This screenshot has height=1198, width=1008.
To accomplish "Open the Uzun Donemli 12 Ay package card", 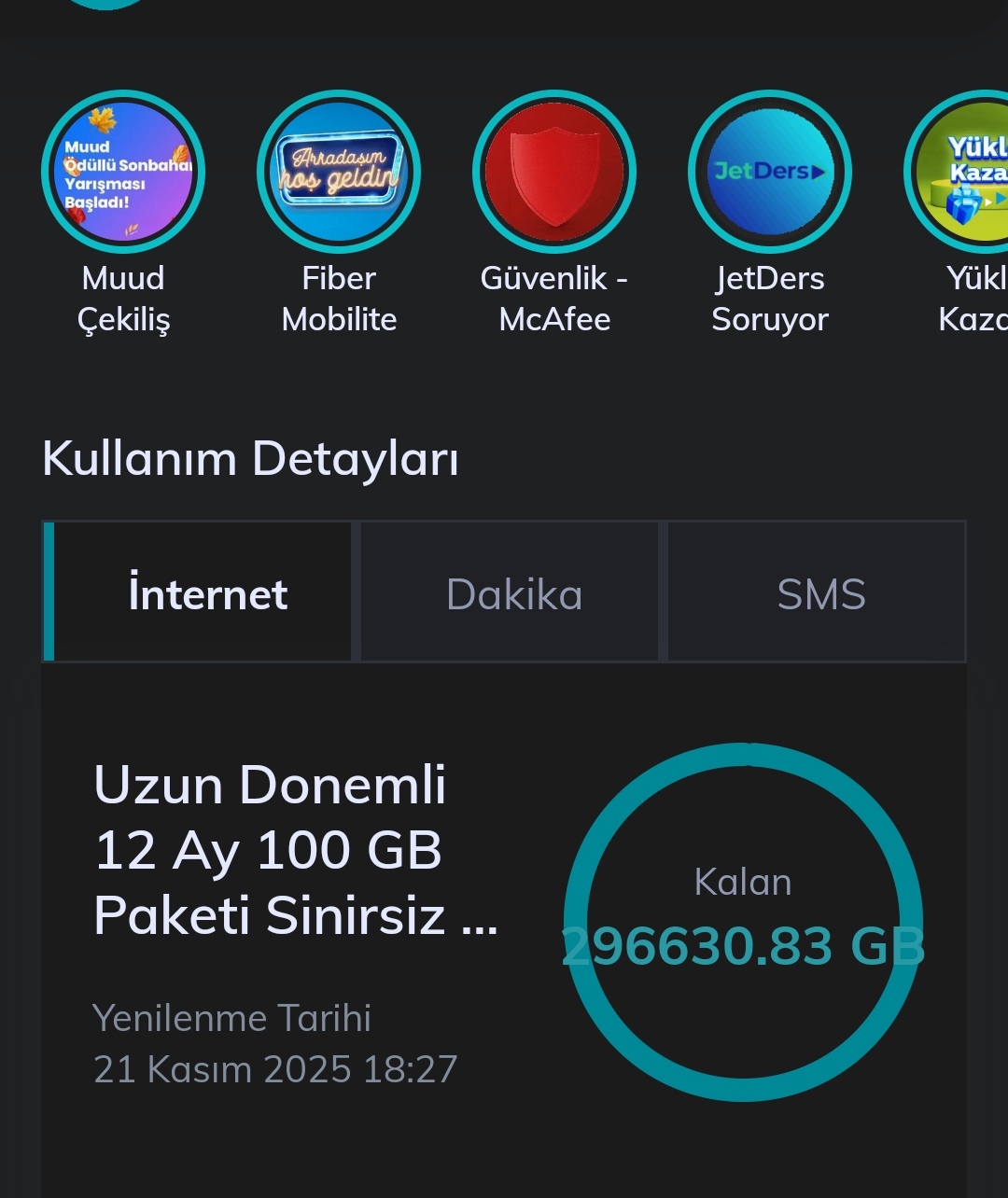I will coord(297,849).
